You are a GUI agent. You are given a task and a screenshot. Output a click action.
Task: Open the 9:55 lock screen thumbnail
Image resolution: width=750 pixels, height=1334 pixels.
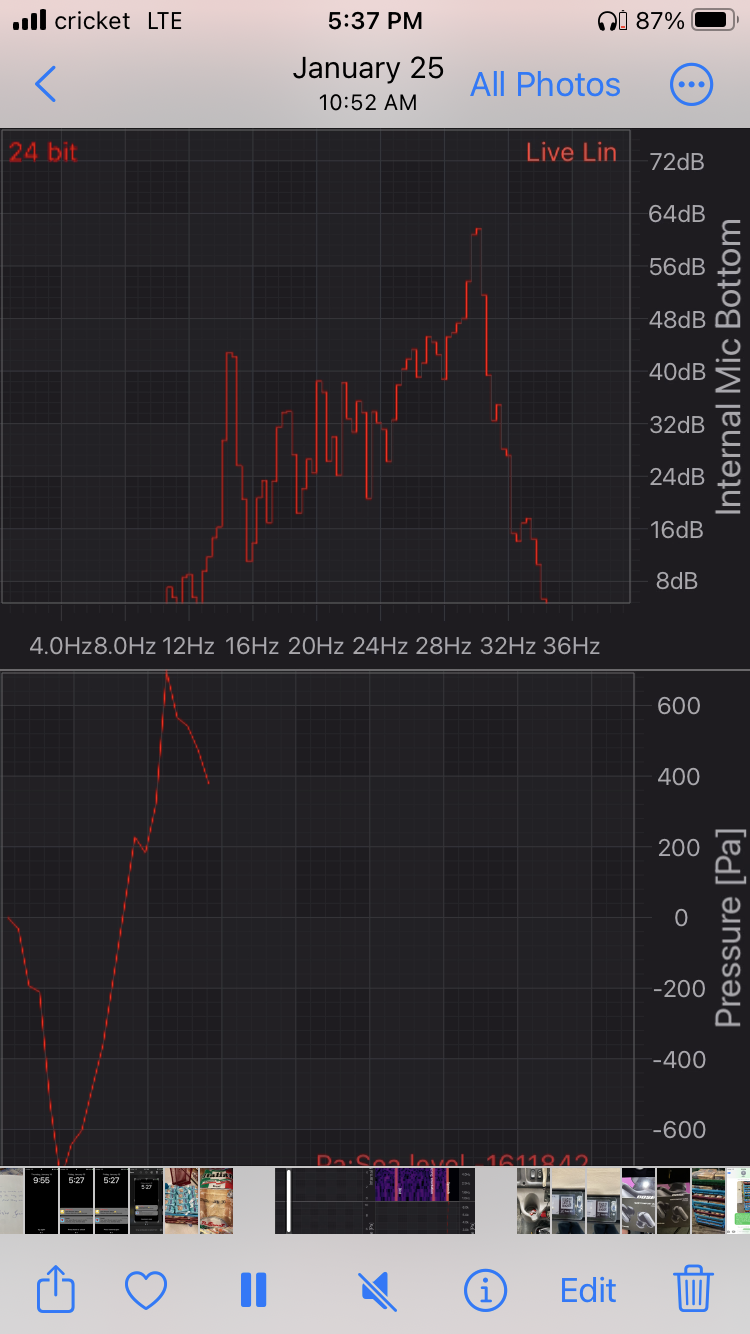(41, 1200)
